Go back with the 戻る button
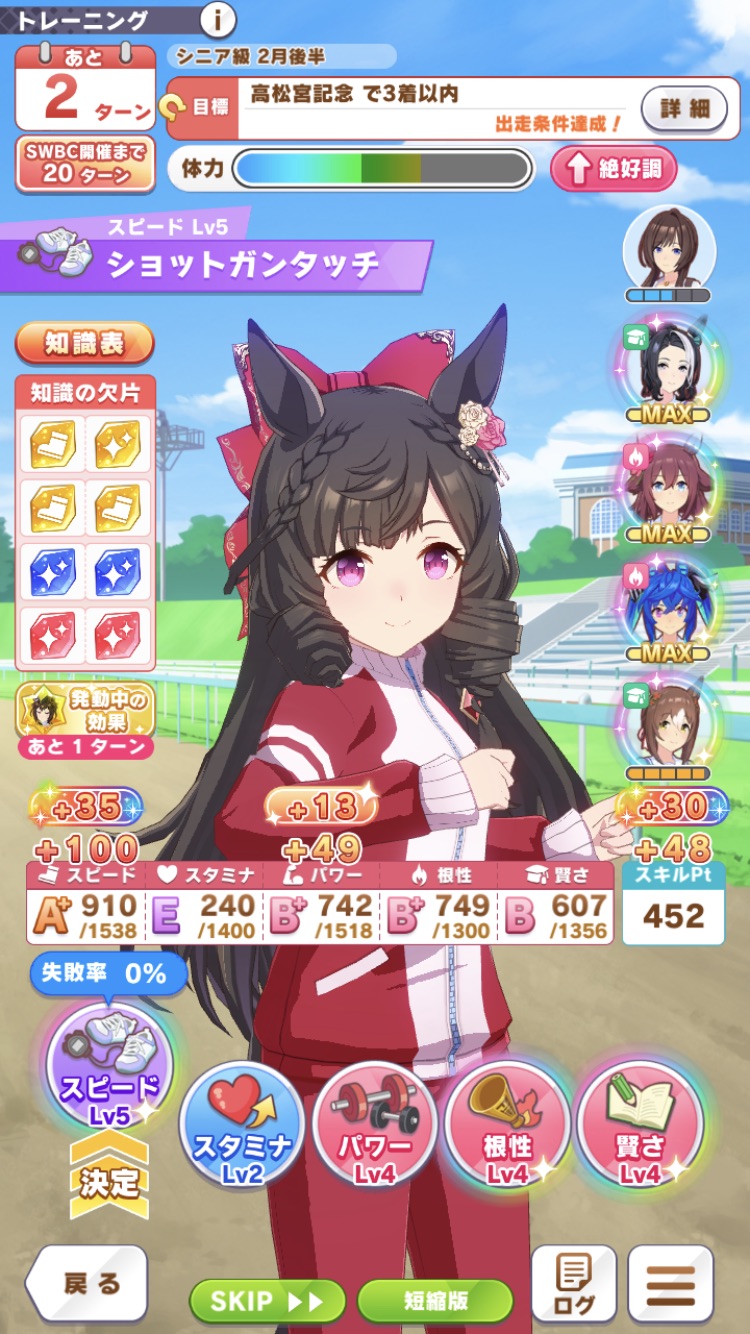This screenshot has height=1334, width=750. tap(88, 1284)
